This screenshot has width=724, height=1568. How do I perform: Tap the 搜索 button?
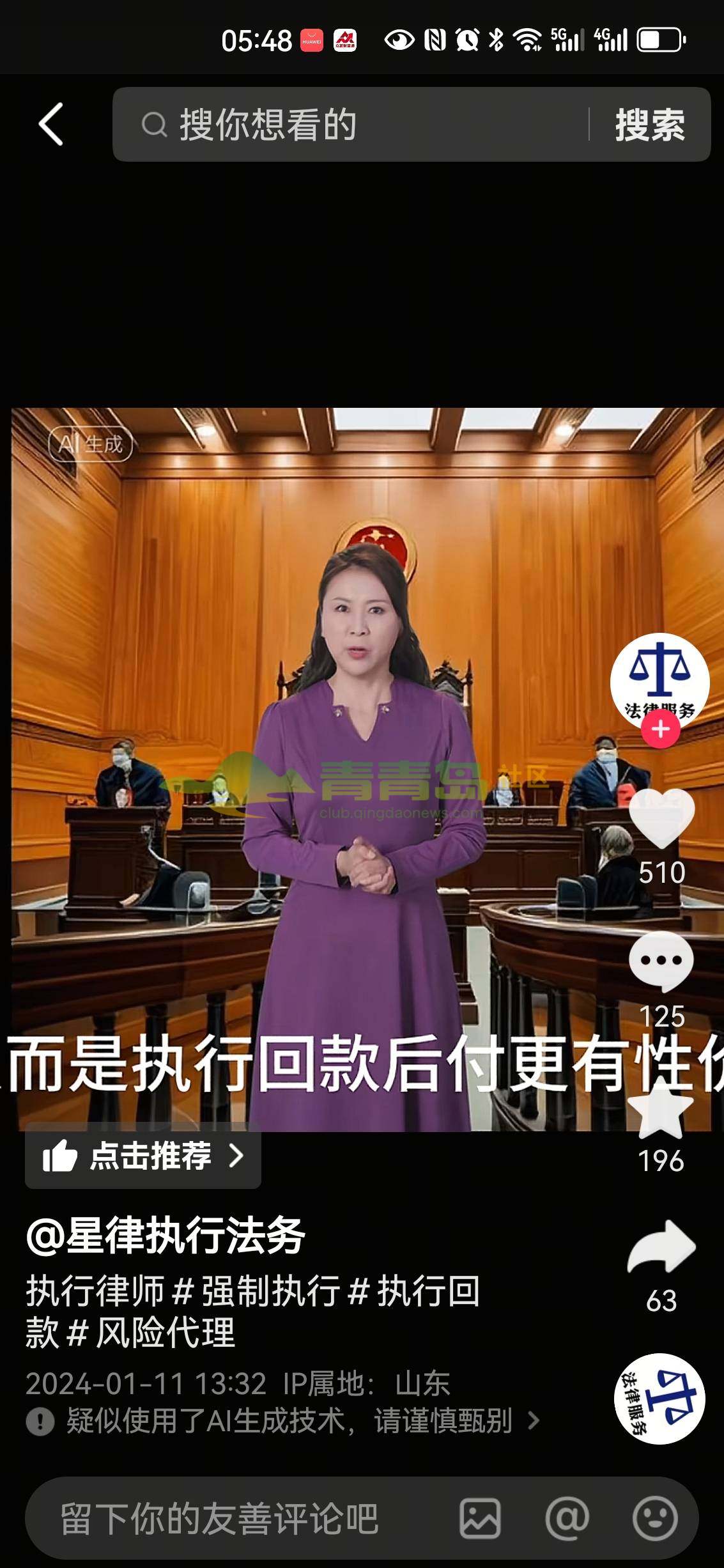pyautogui.click(x=649, y=124)
